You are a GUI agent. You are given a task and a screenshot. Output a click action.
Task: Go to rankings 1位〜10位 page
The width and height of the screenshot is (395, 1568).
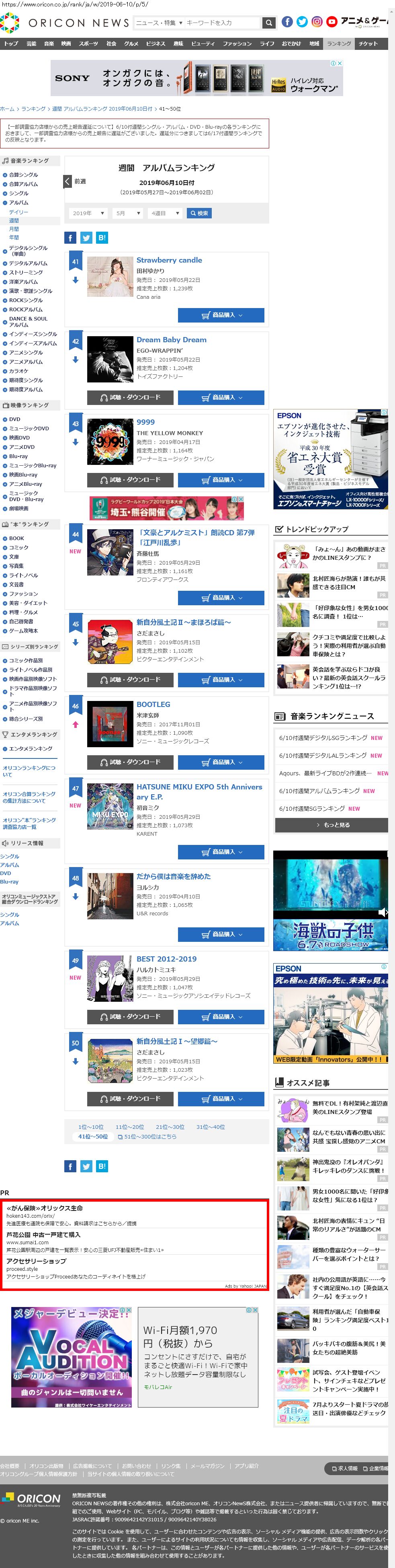91,1127
